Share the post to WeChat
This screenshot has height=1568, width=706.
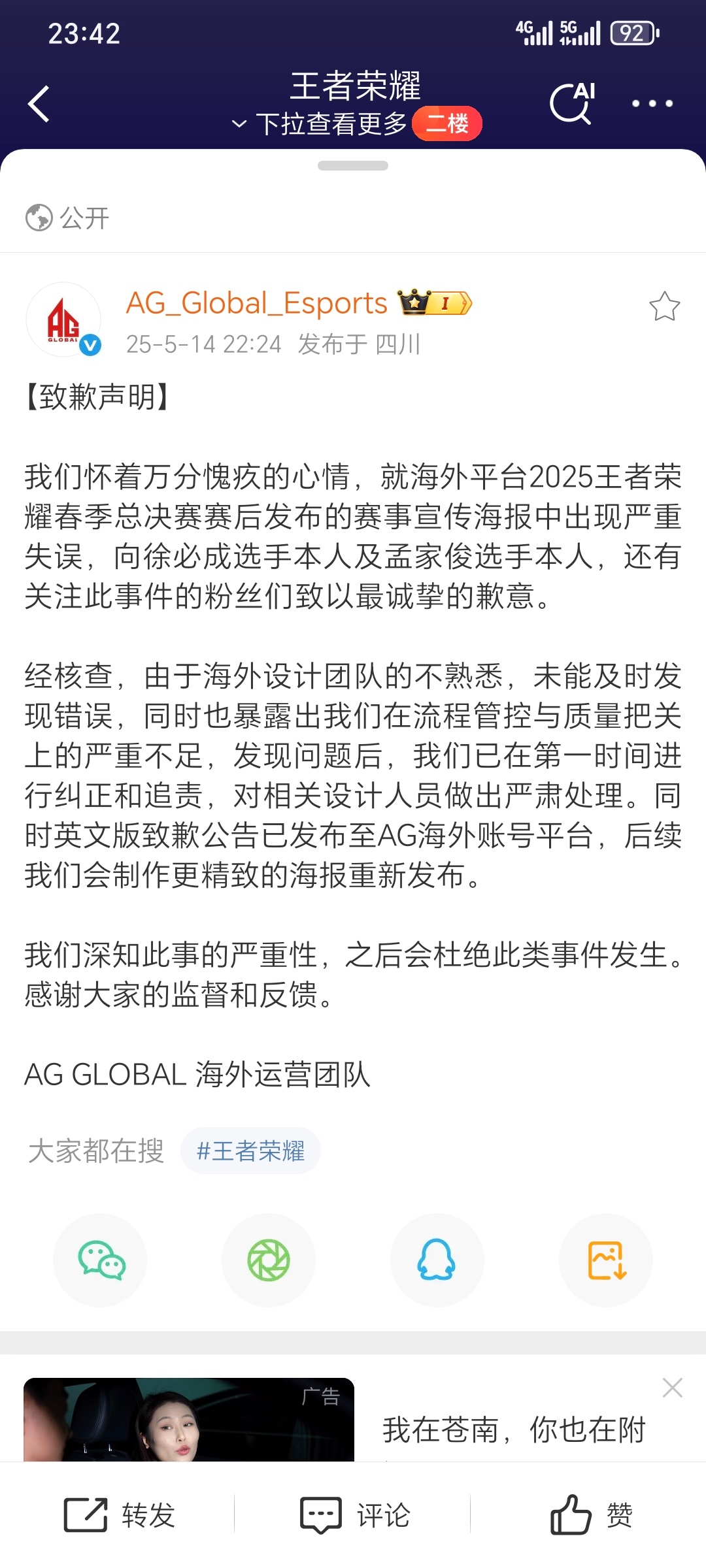(x=100, y=1260)
